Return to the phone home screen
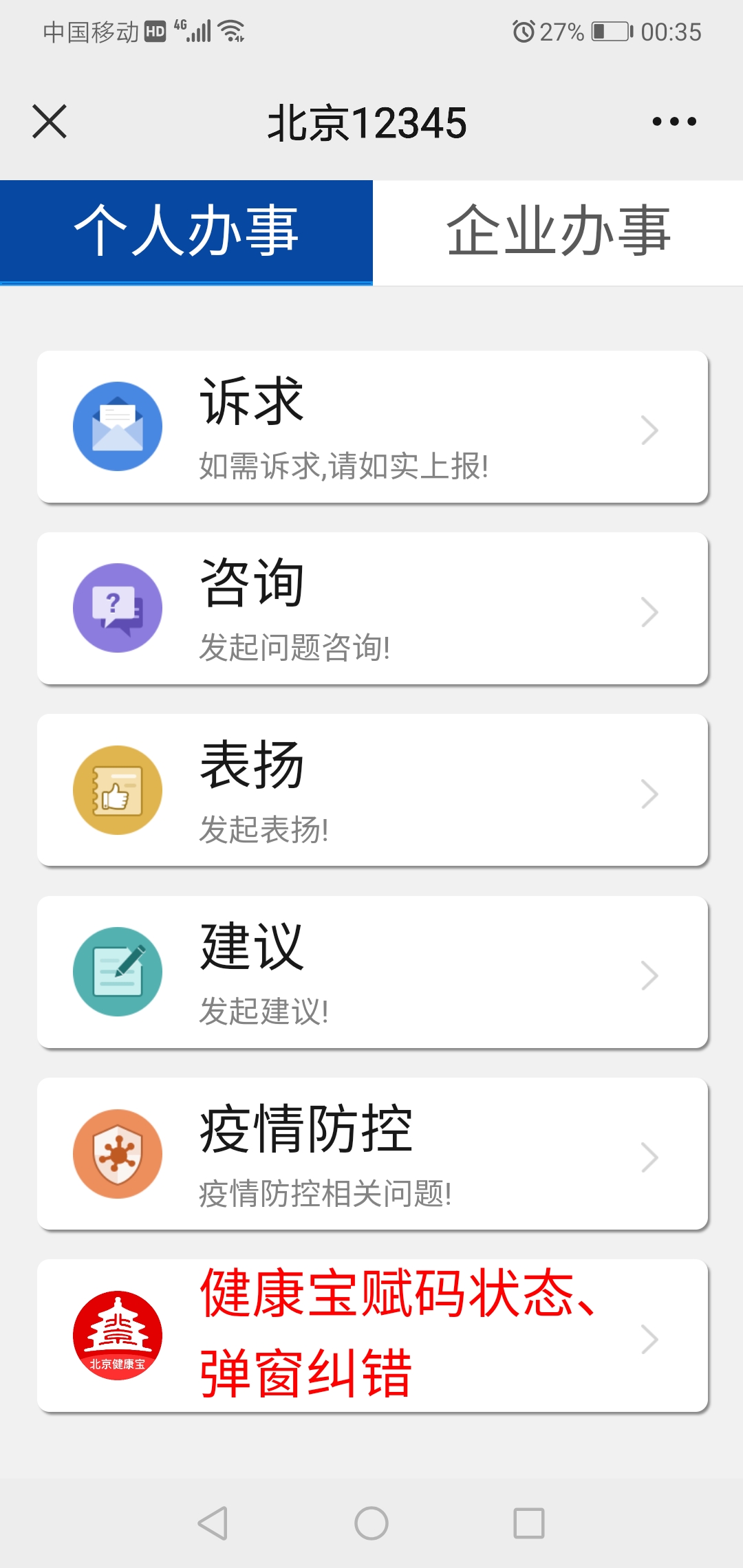The height and width of the screenshot is (1568, 743). tap(371, 1523)
